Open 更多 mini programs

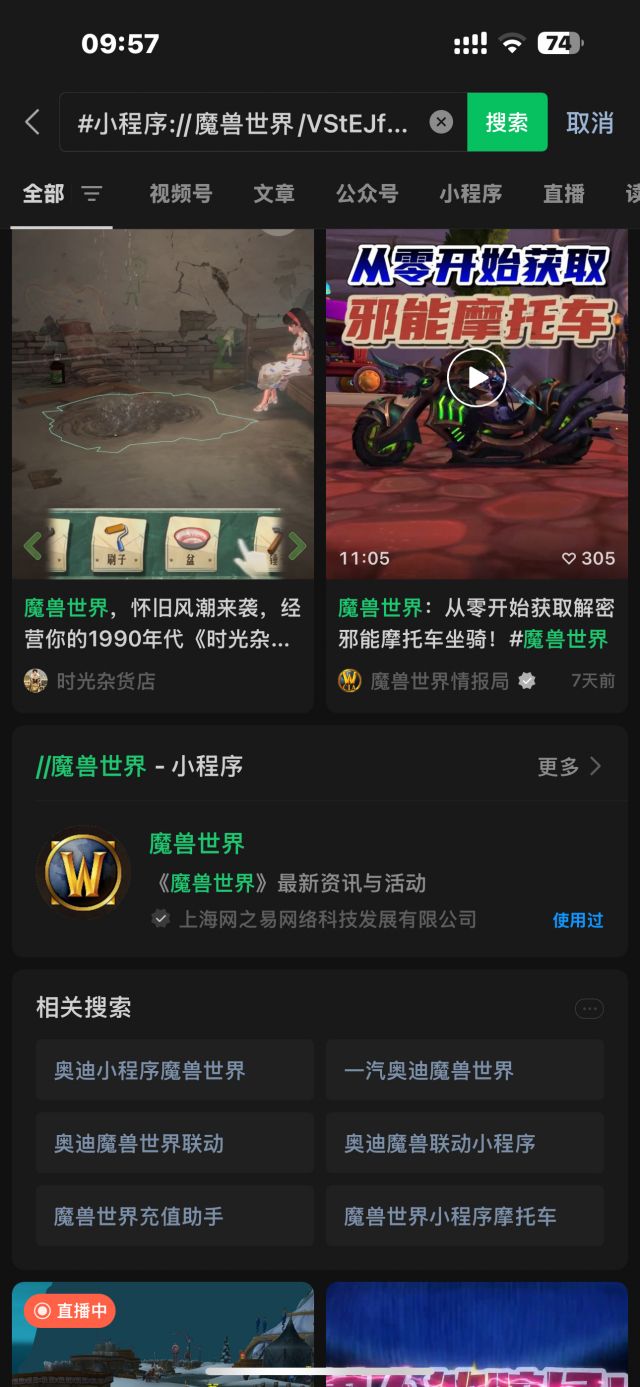[569, 767]
